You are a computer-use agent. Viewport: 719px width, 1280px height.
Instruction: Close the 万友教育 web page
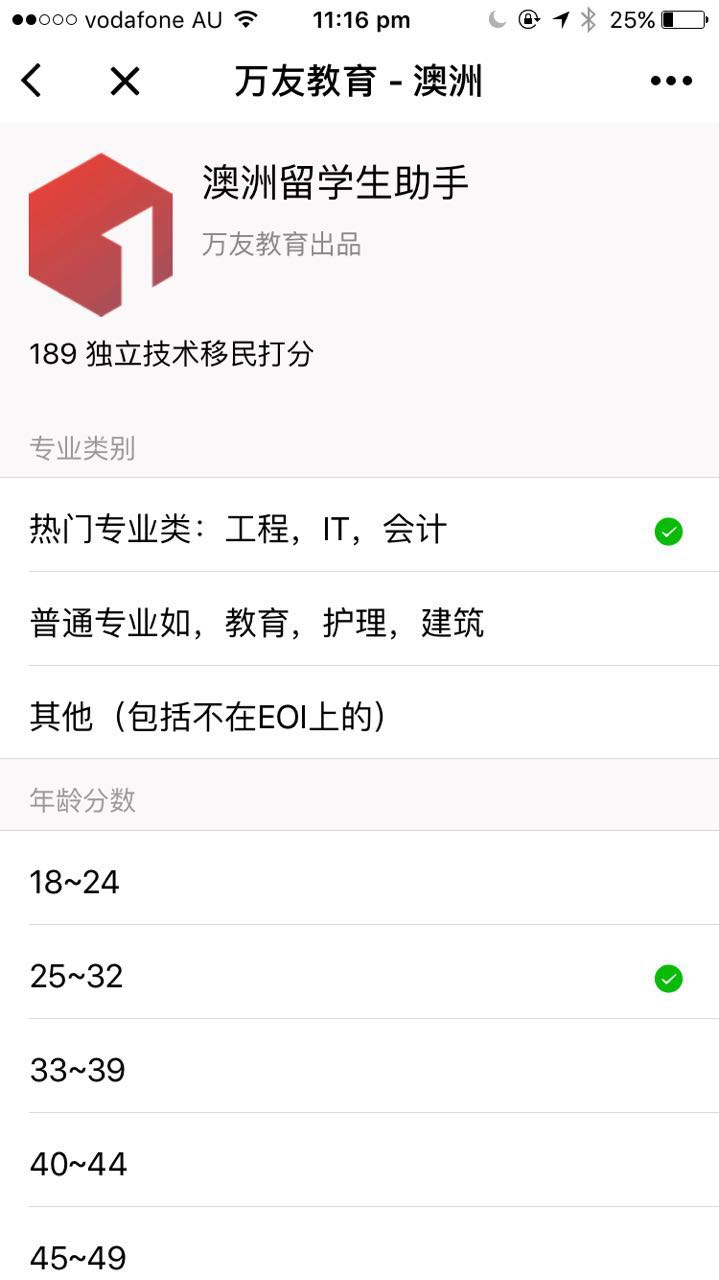point(125,81)
